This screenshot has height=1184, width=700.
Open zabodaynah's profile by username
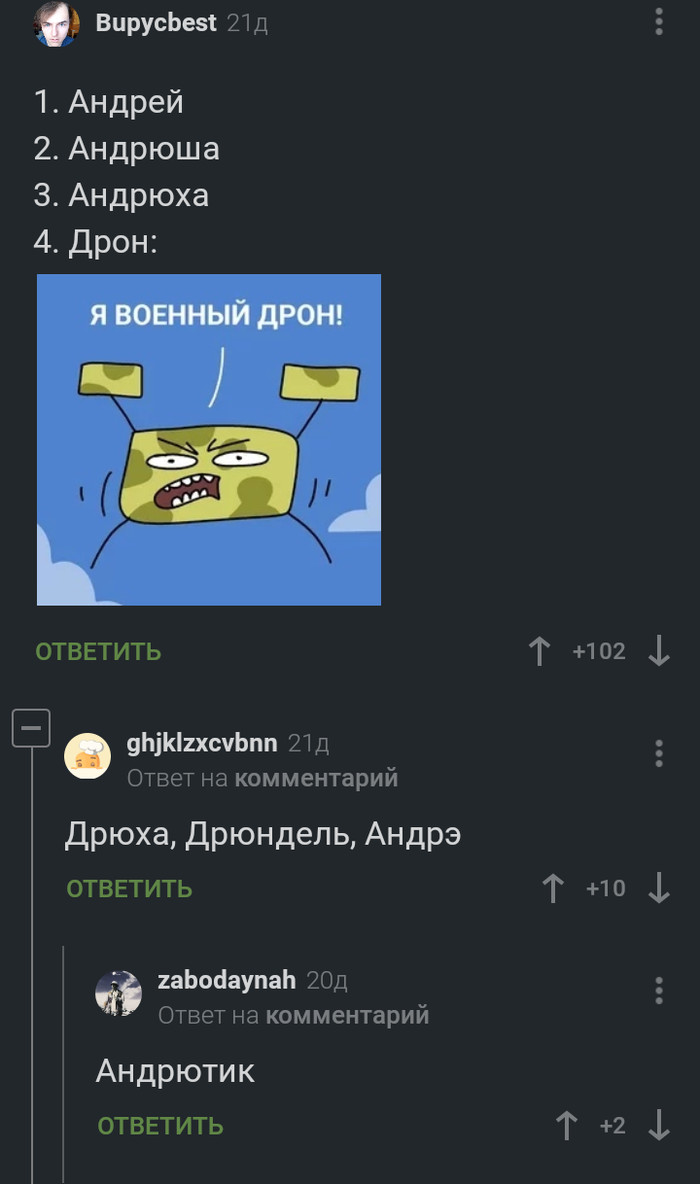coord(227,980)
